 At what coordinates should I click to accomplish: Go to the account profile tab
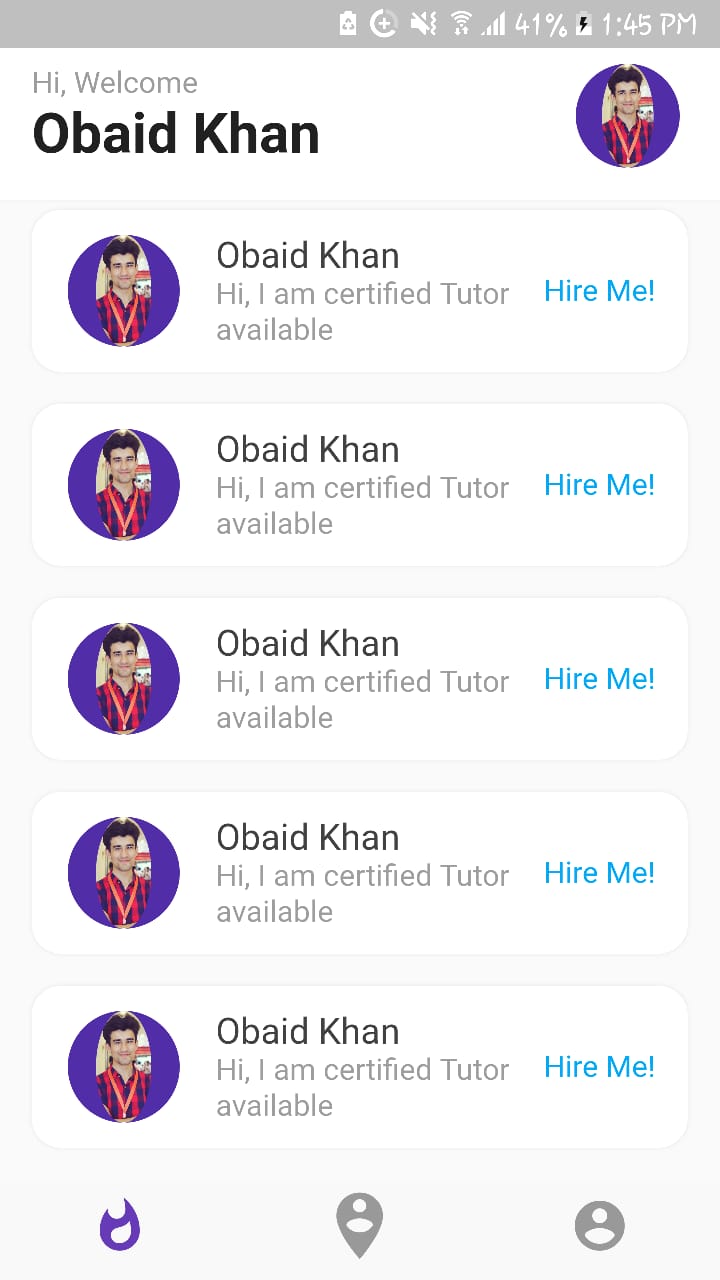pyautogui.click(x=599, y=1225)
